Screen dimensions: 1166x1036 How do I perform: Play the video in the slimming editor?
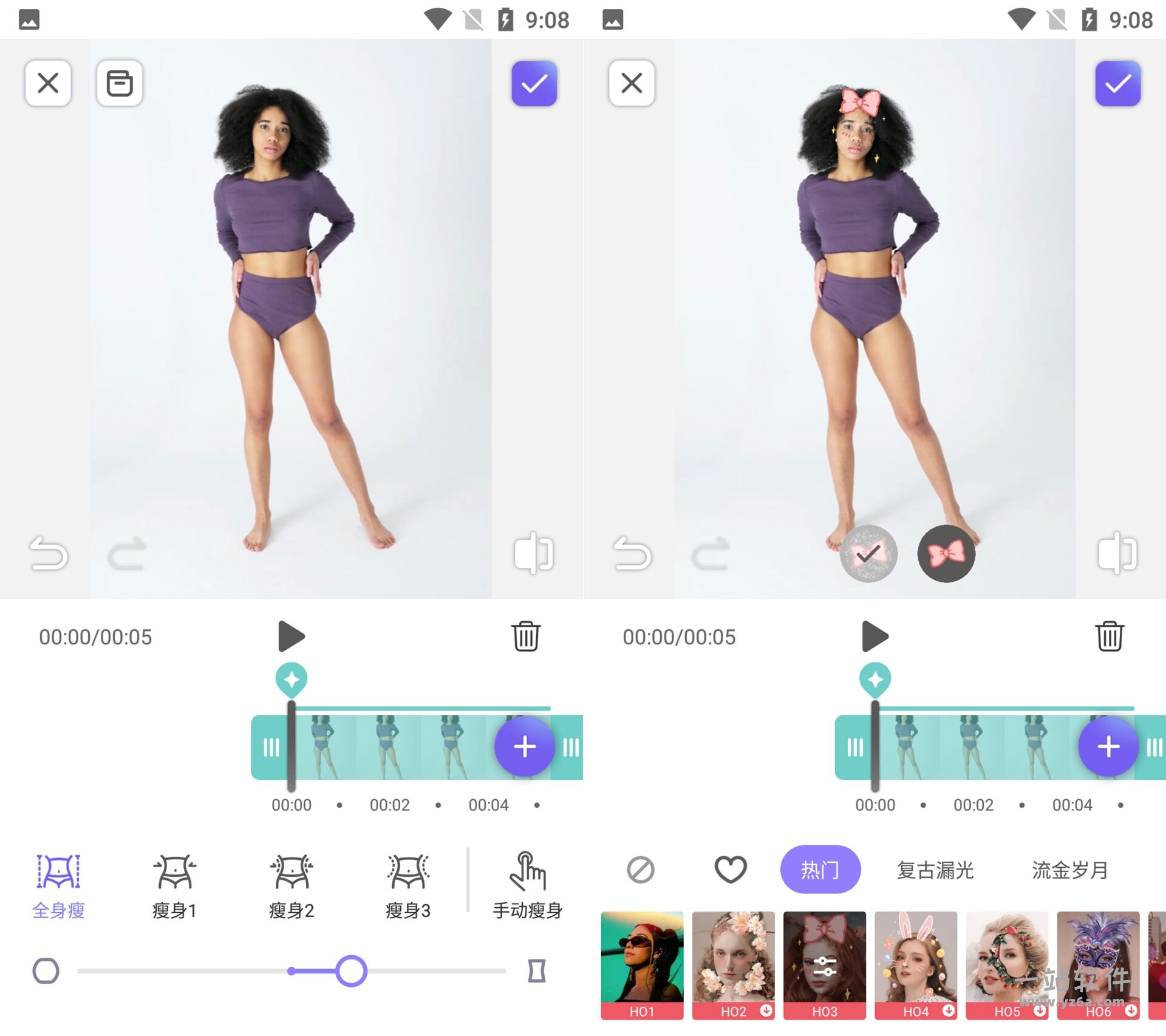click(291, 636)
